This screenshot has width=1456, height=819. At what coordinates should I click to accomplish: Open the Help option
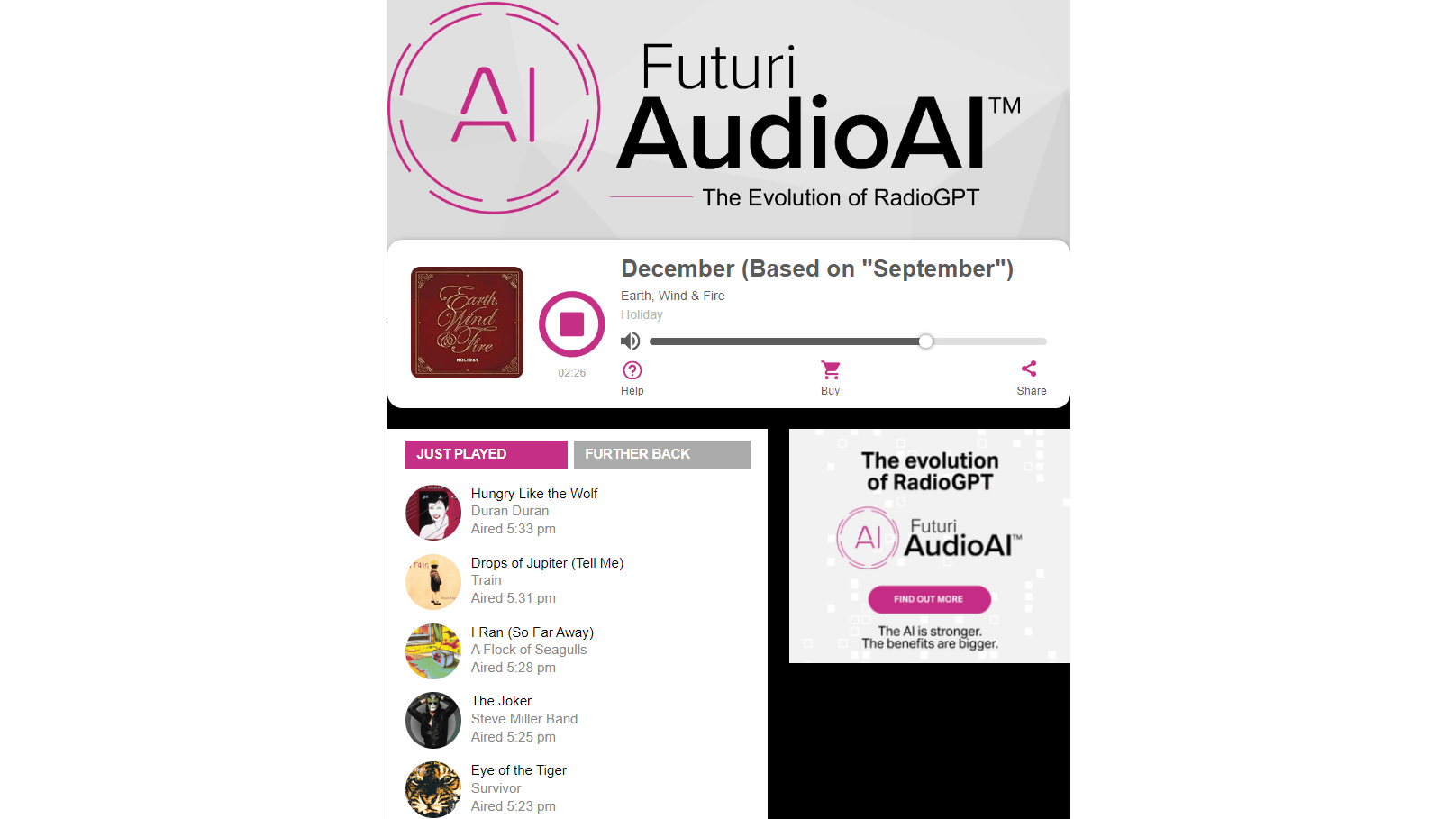tap(632, 378)
